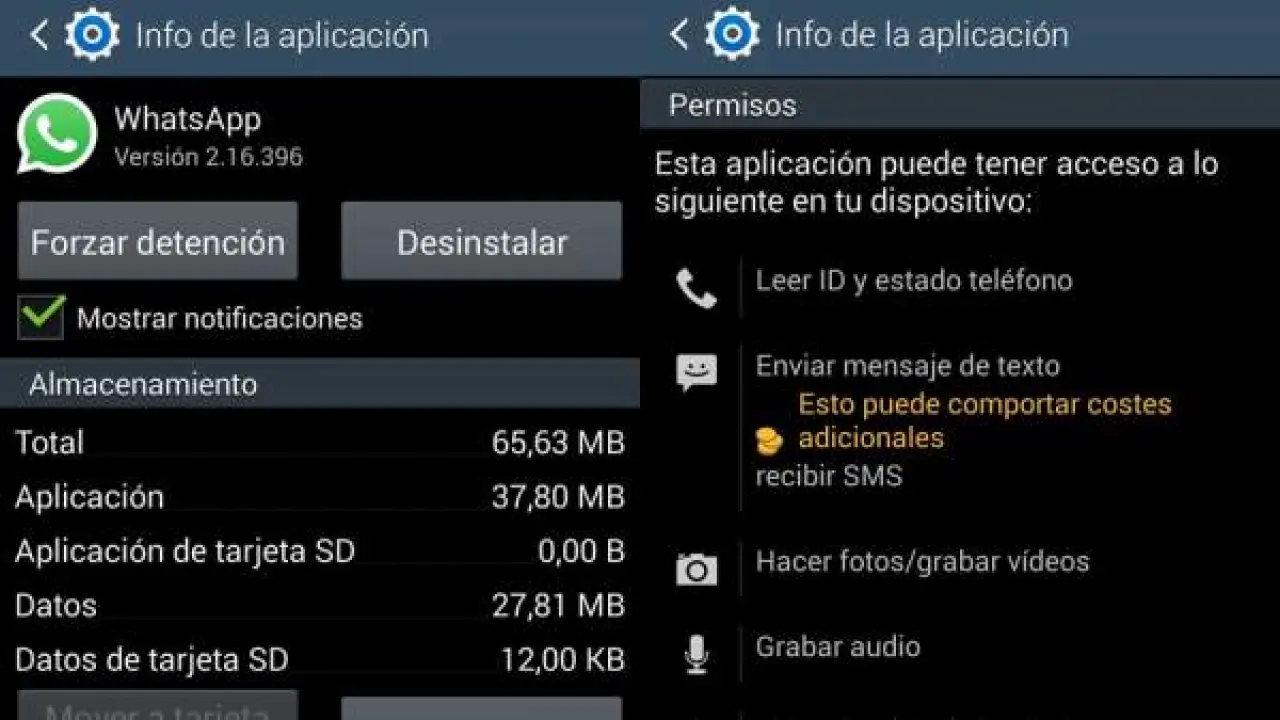The image size is (1280, 720).
Task: Open Grabar audio permission details
Action: [x=837, y=647]
